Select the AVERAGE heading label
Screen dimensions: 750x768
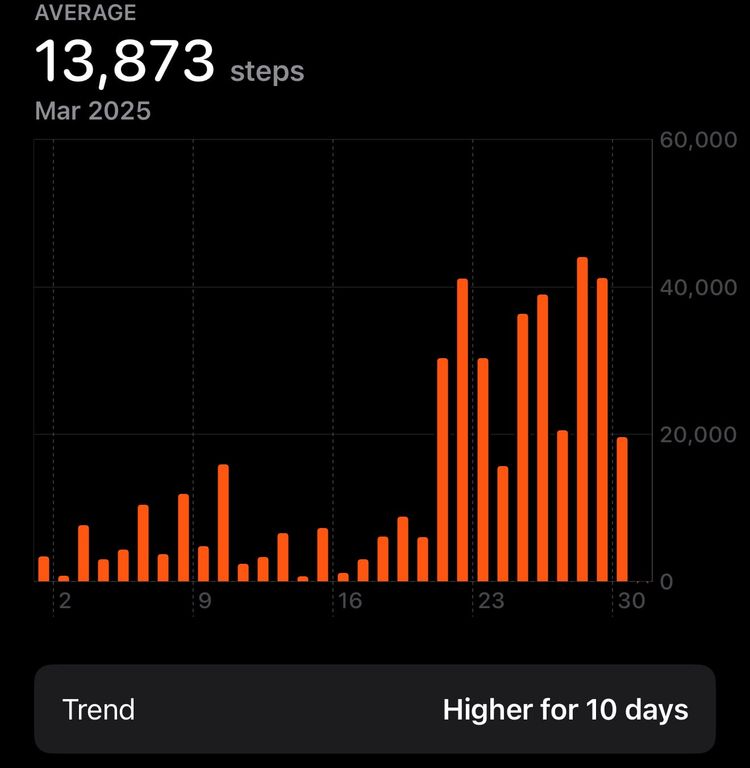point(85,14)
